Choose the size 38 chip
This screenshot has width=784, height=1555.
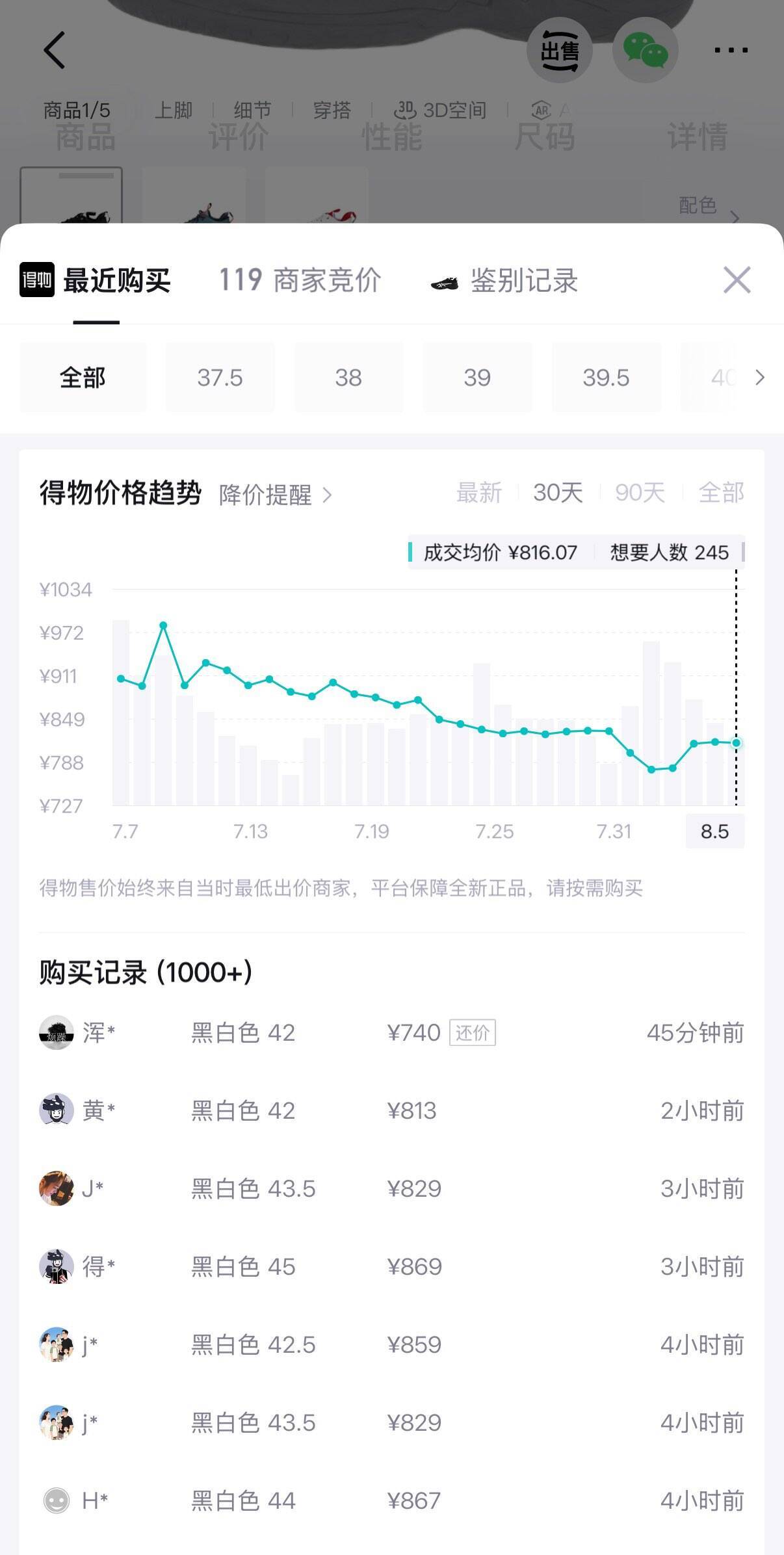348,377
